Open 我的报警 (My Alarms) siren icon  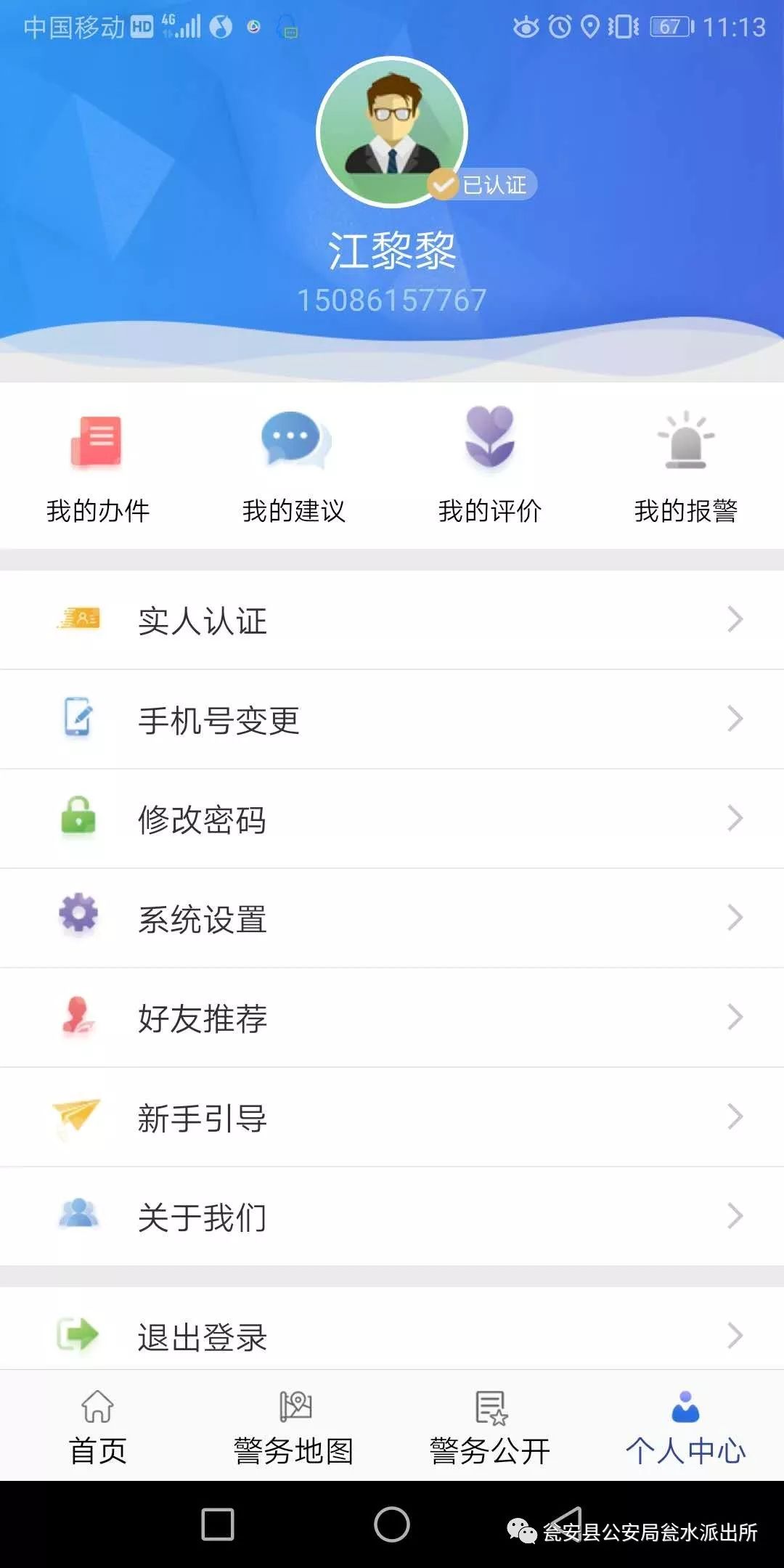click(685, 441)
